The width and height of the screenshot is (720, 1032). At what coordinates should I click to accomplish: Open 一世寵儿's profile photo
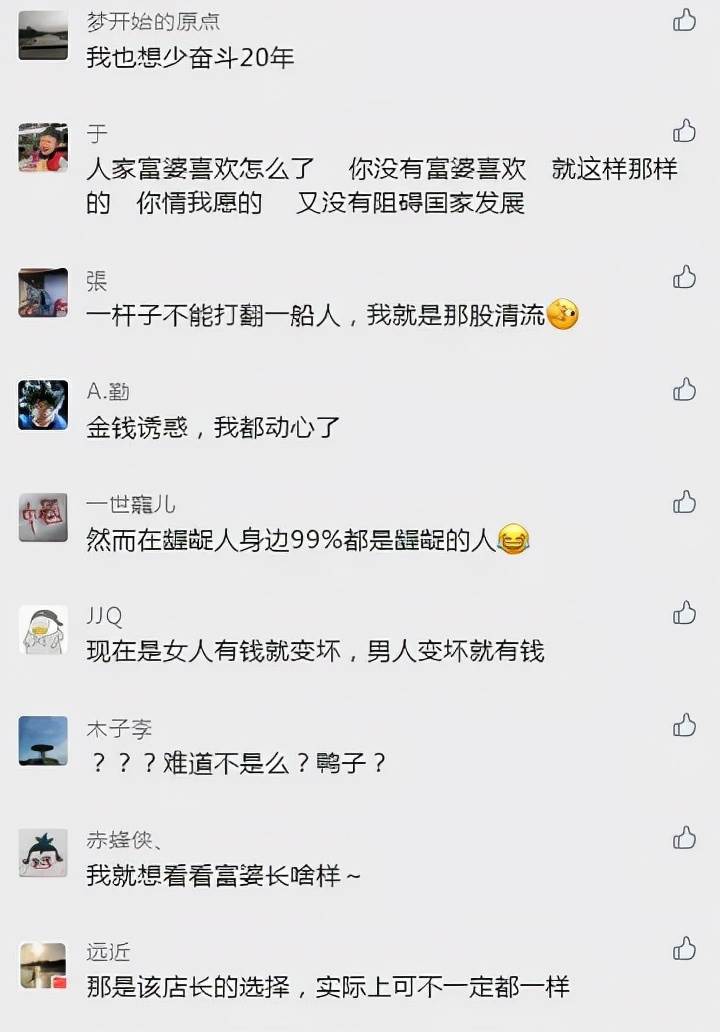coord(43,517)
